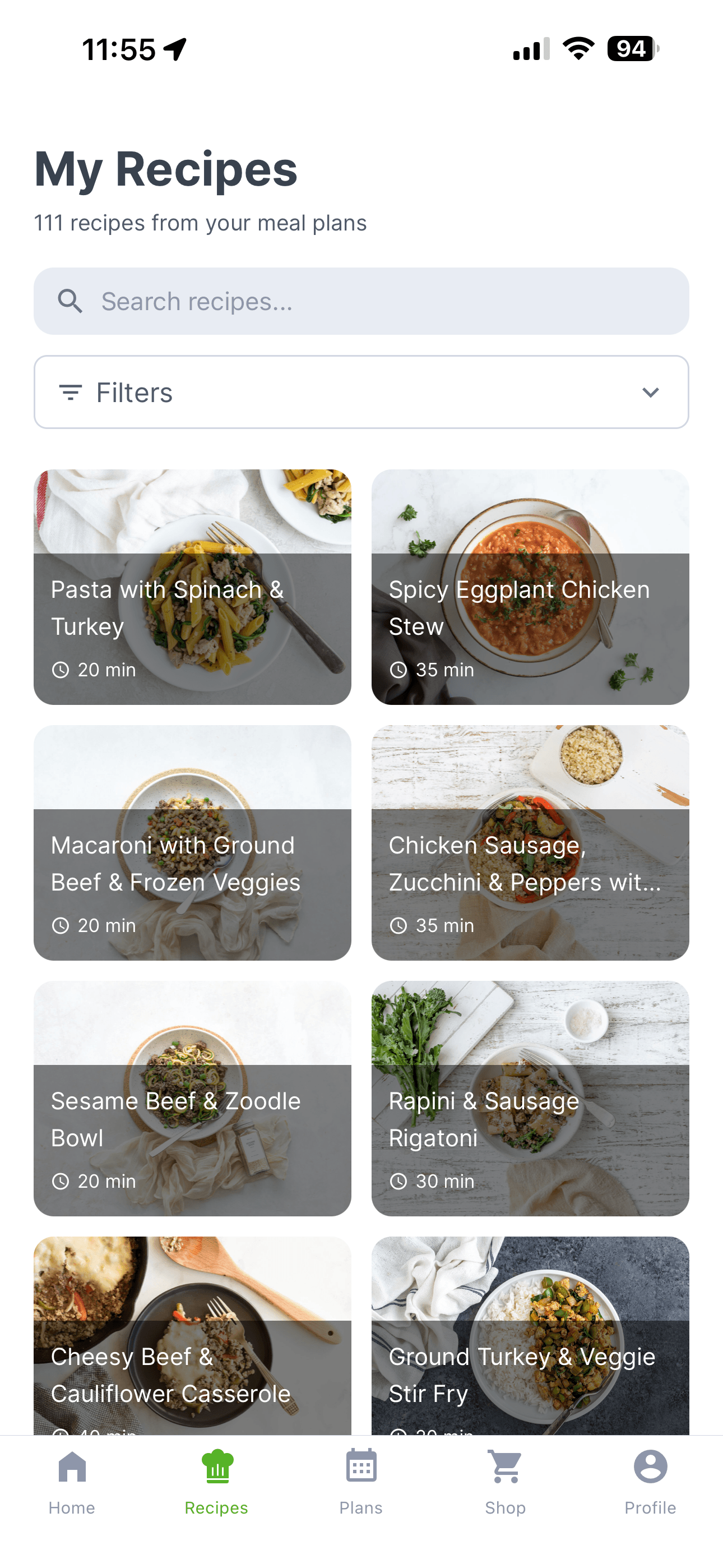
Task: Tap the clock icon on Rapini & Sausage Rigatoni
Action: pyautogui.click(x=398, y=1181)
